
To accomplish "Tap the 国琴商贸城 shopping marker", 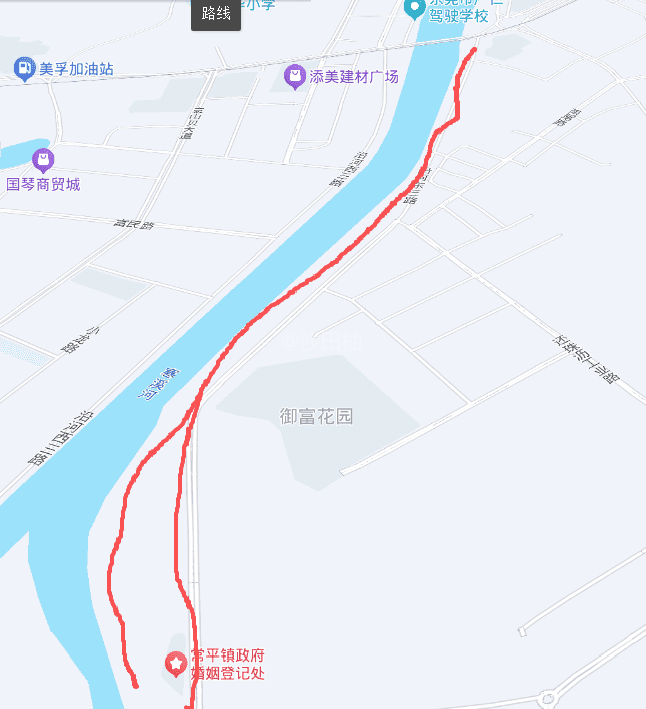I will 42,160.
